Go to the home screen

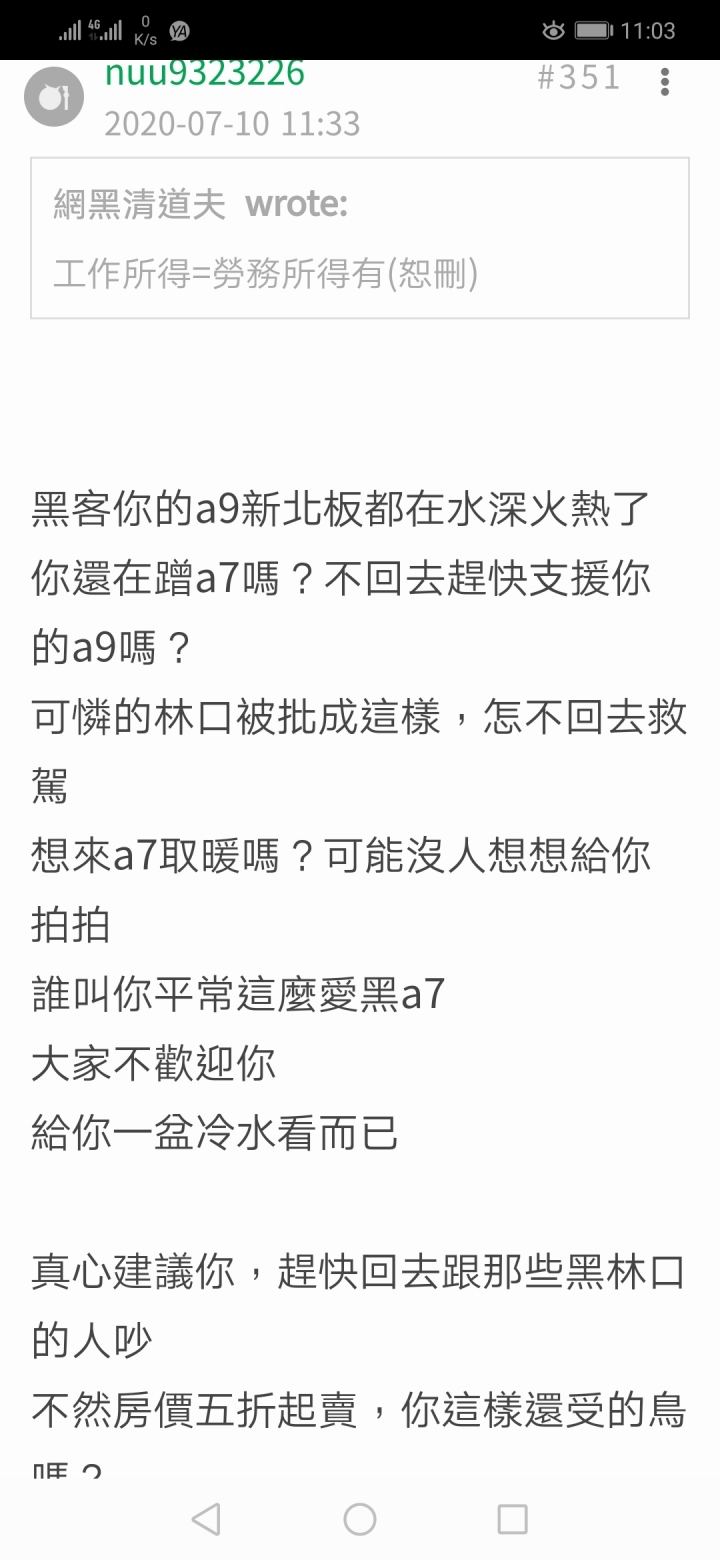tap(360, 1520)
